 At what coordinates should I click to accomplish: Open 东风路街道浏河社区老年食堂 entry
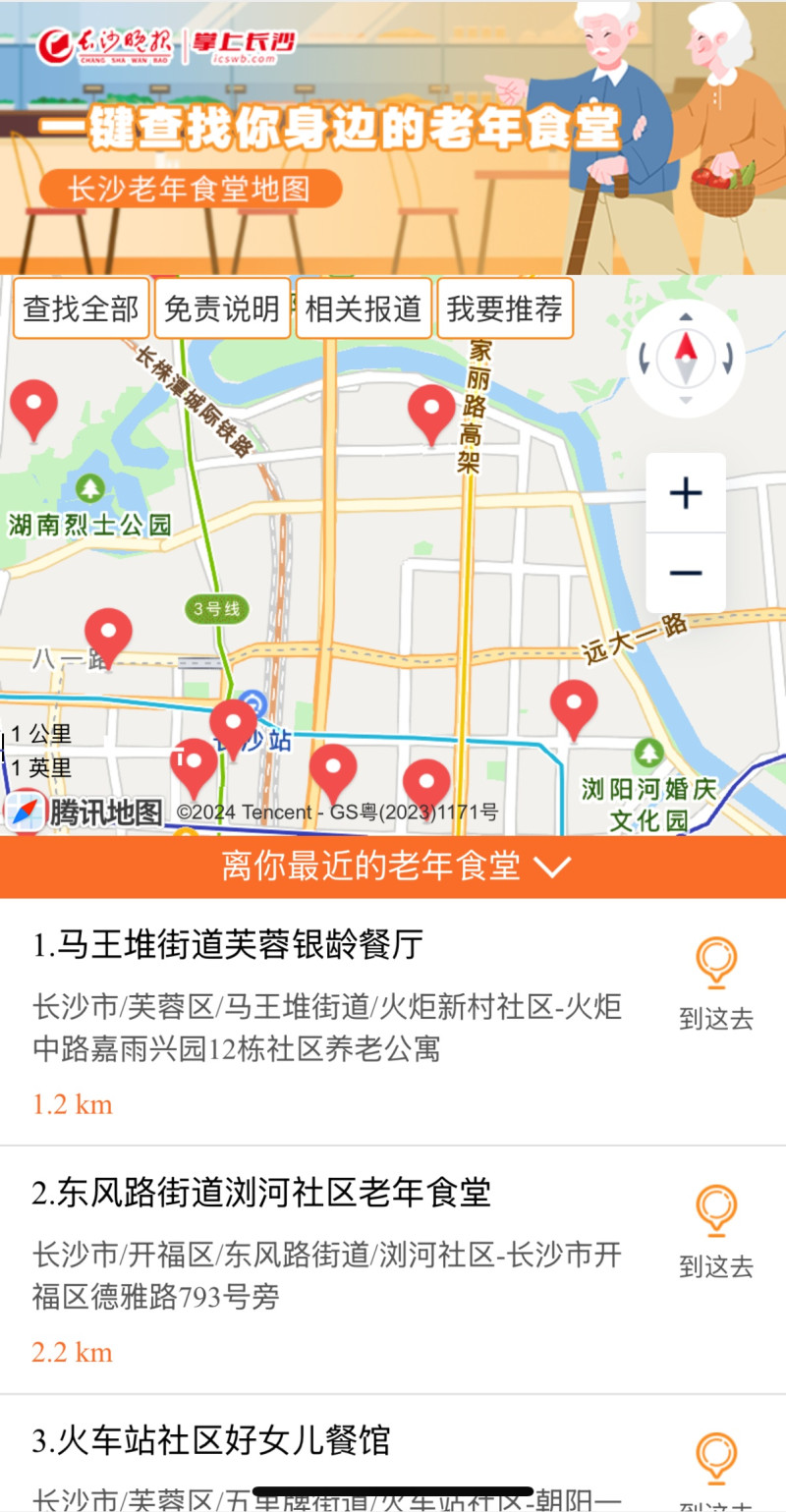click(261, 1193)
